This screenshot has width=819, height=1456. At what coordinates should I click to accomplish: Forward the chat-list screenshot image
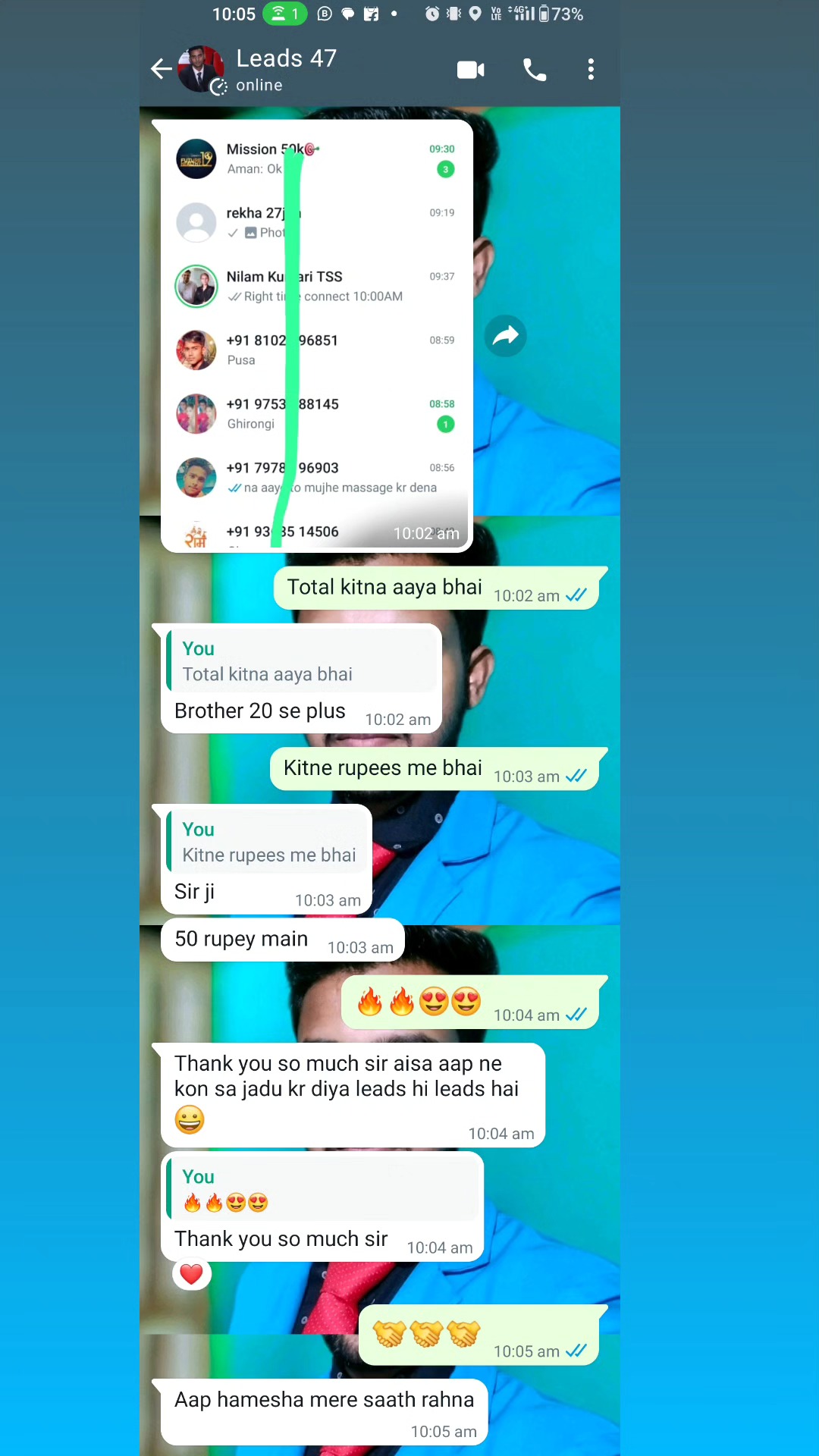click(505, 335)
